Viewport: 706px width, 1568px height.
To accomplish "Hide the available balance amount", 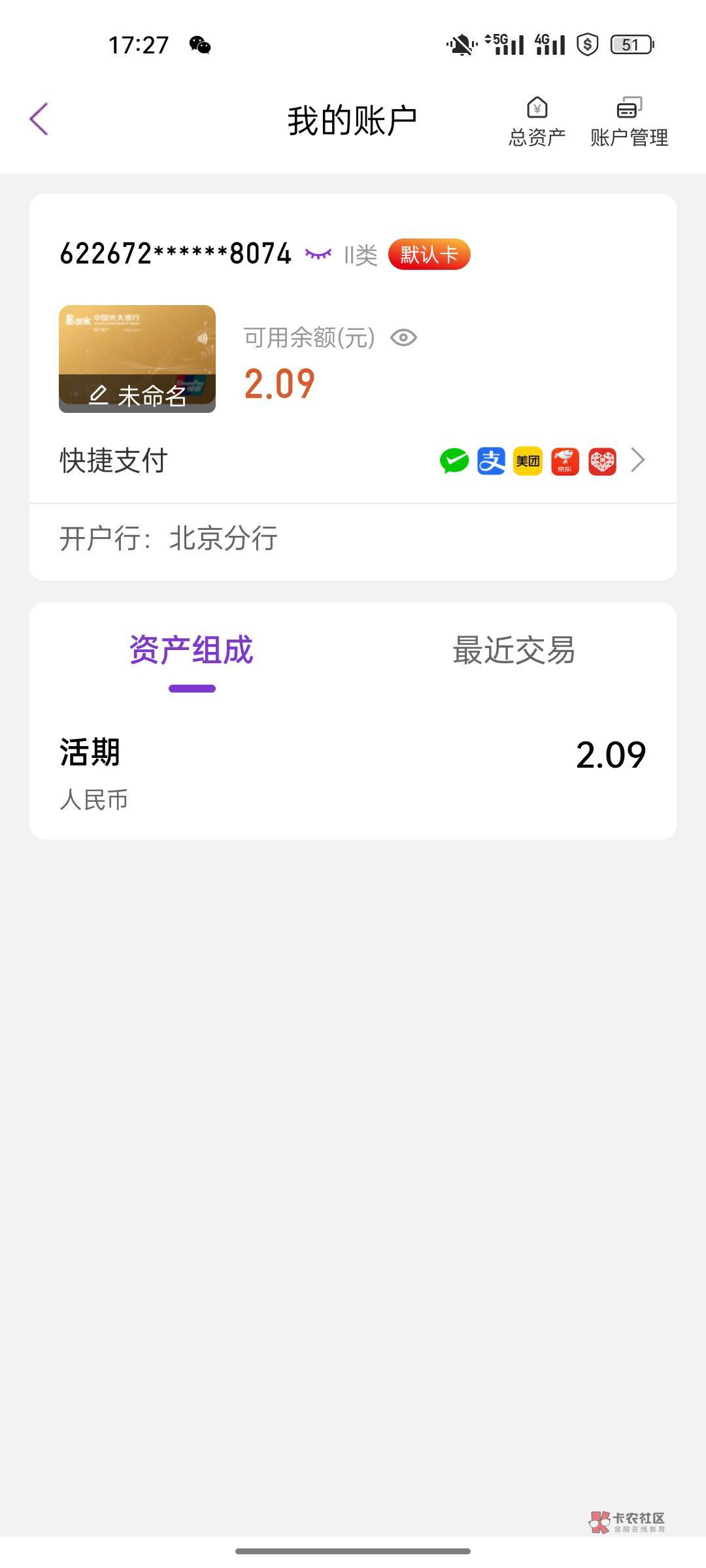I will click(x=403, y=338).
